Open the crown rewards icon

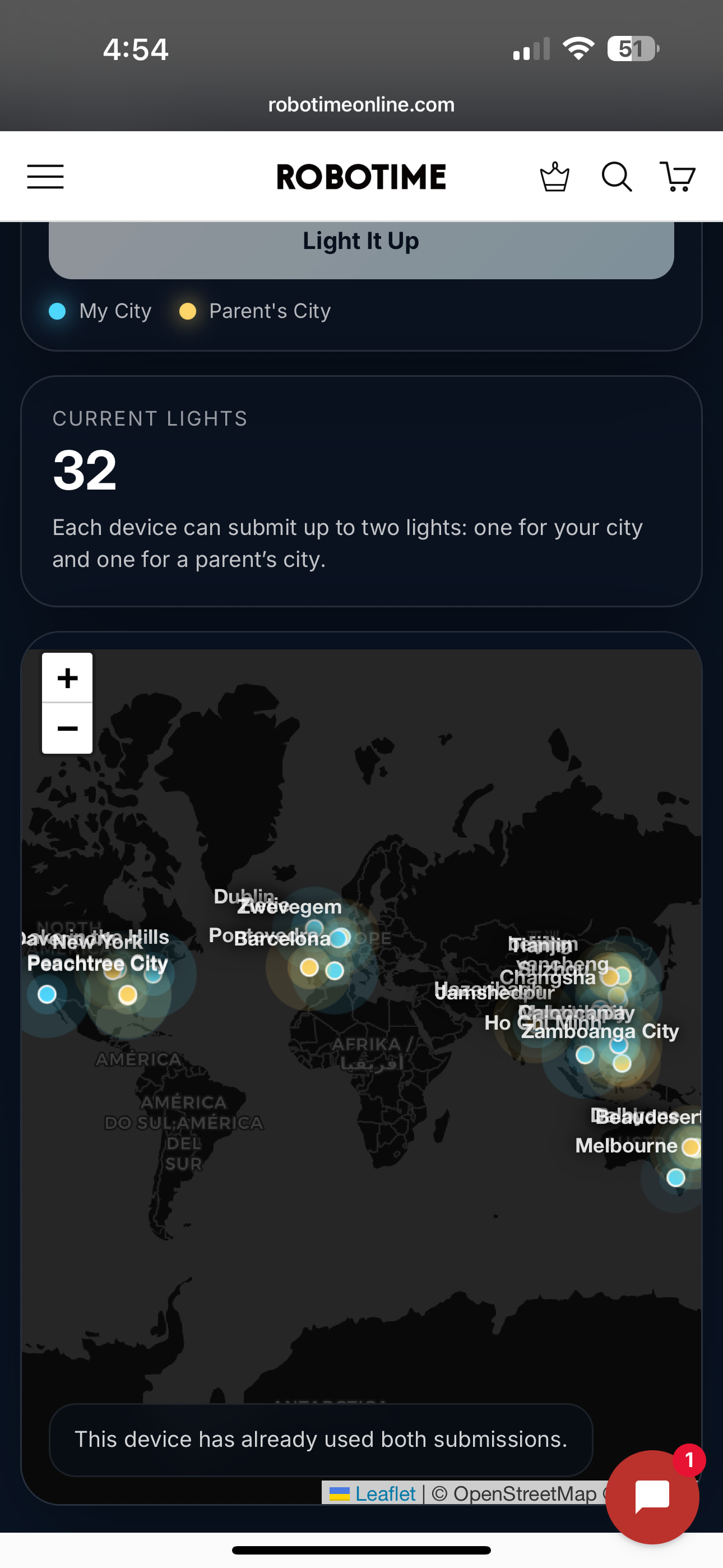[554, 177]
